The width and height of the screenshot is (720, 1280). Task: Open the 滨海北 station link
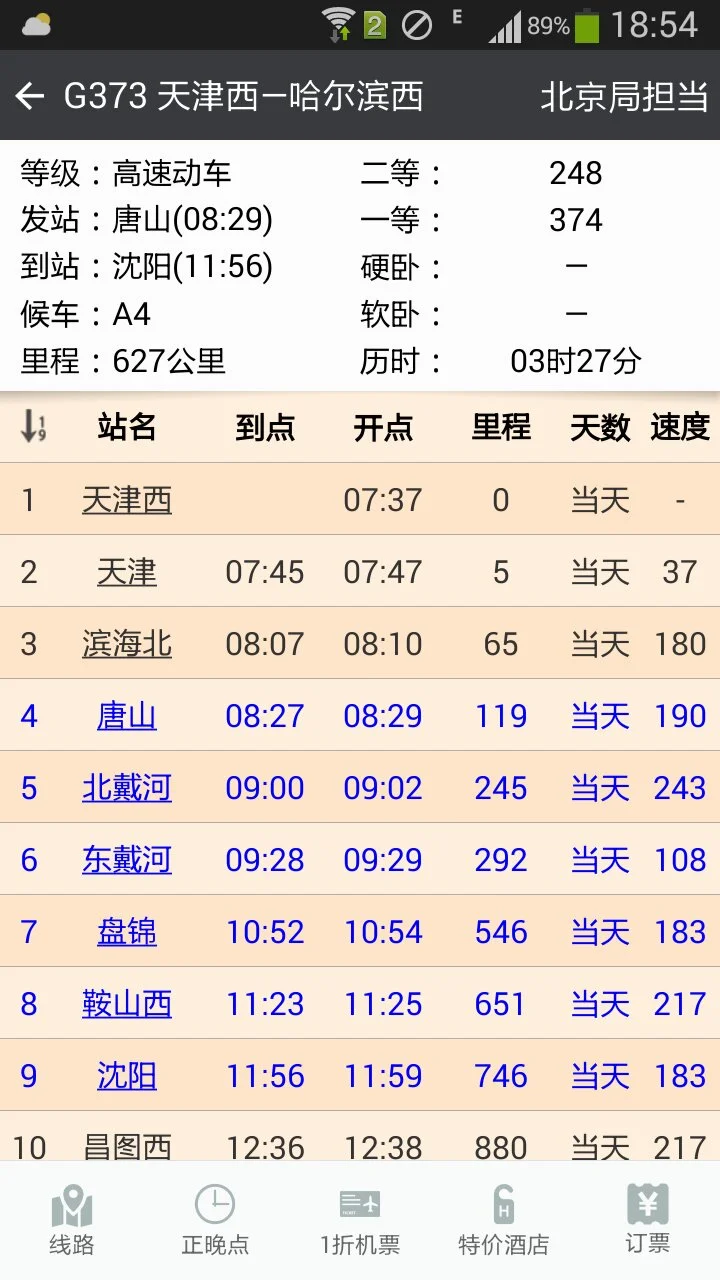[x=126, y=644]
